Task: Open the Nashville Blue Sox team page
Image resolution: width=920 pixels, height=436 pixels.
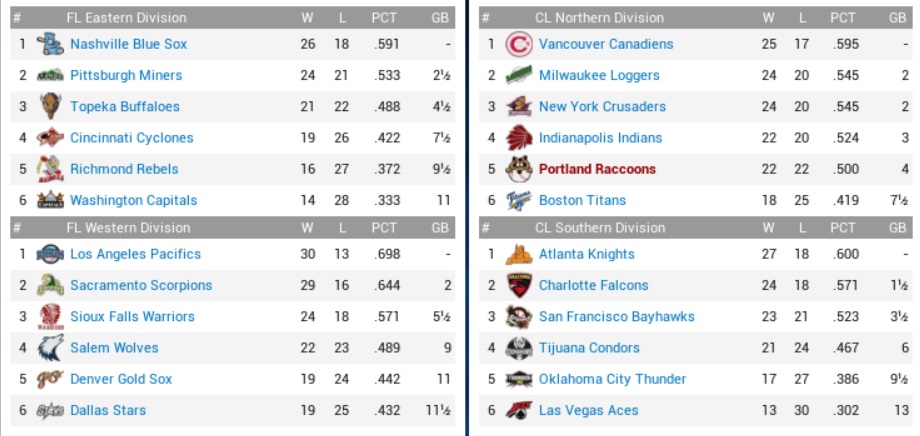Action: tap(128, 44)
